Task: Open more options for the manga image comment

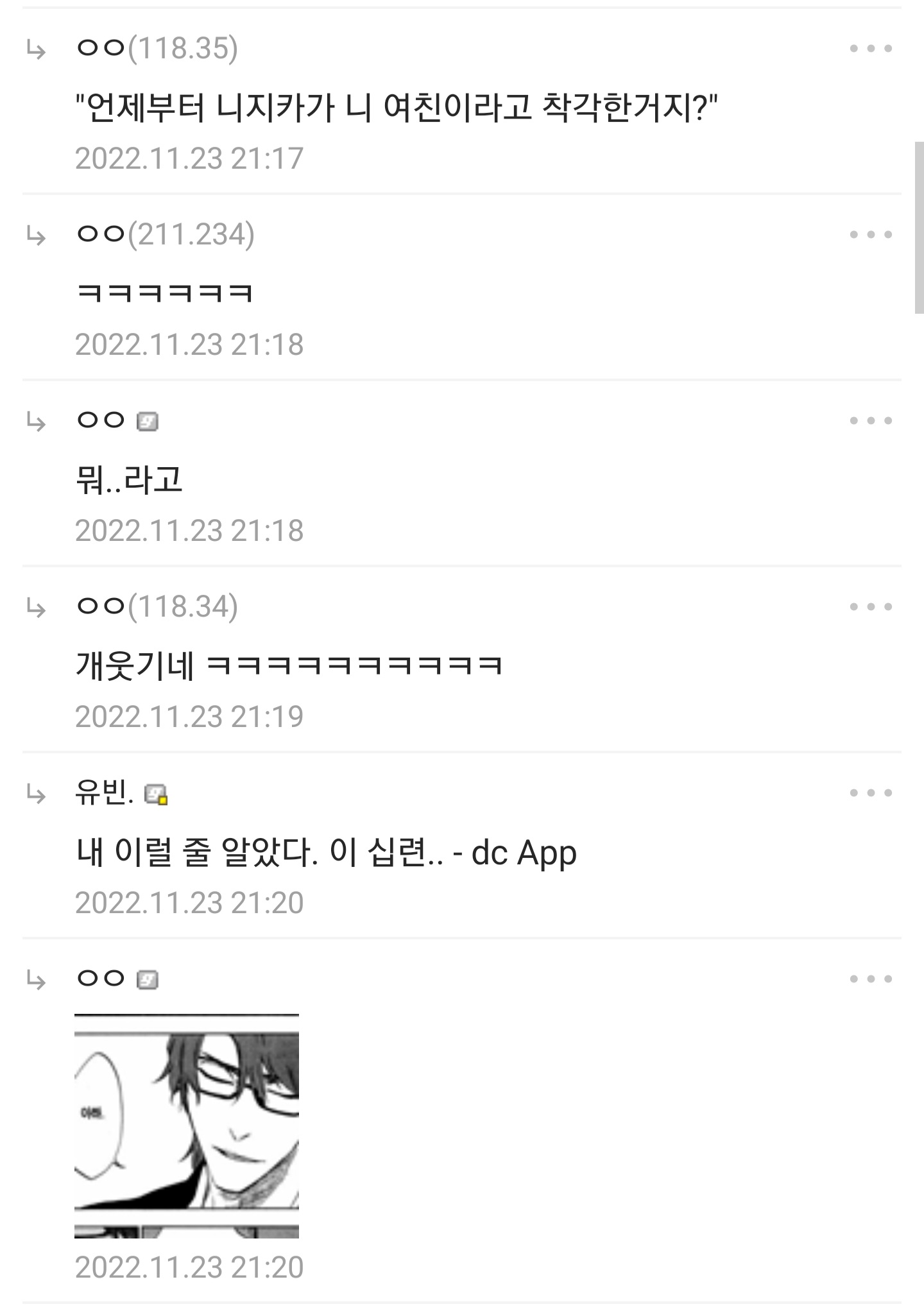Action: coord(871,979)
